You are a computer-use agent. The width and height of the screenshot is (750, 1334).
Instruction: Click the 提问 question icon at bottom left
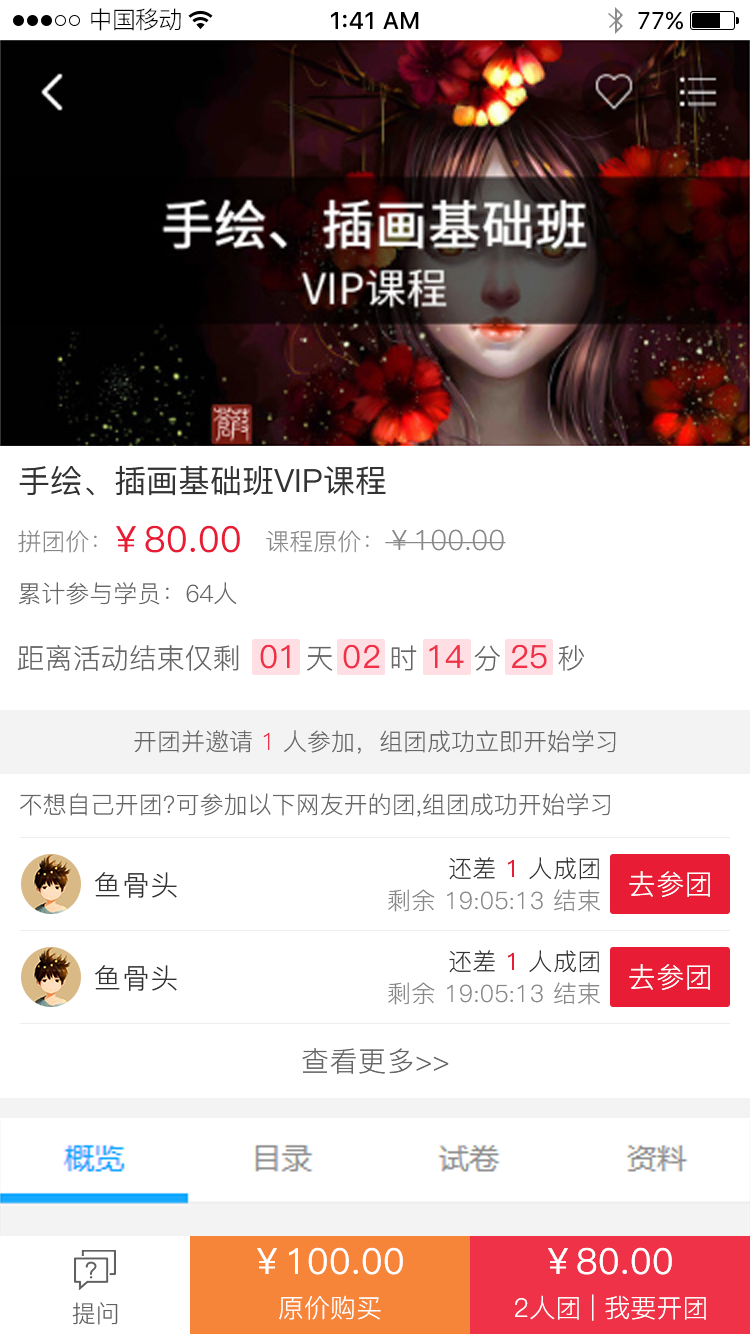tap(93, 1285)
